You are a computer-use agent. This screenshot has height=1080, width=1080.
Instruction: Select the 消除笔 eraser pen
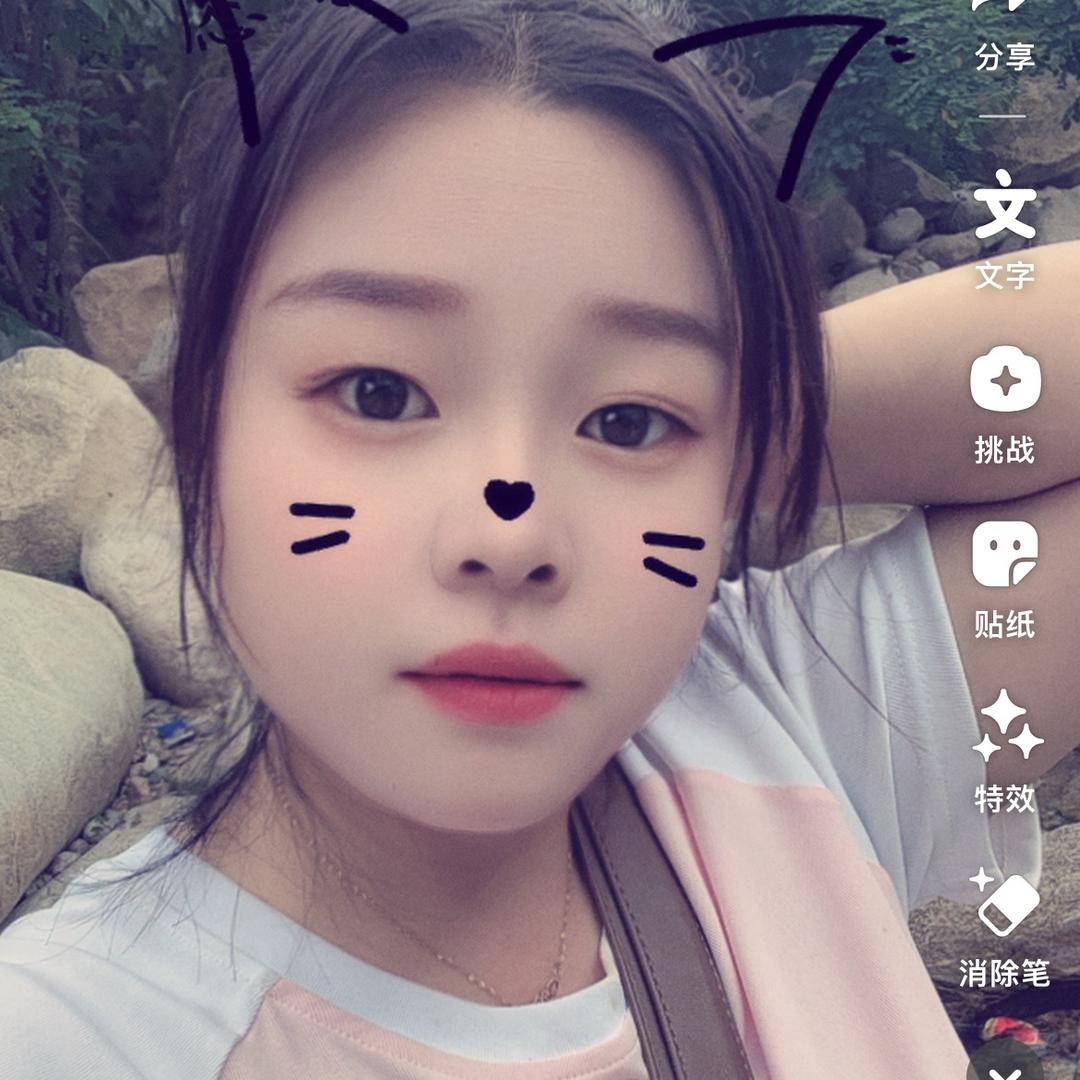[1004, 927]
